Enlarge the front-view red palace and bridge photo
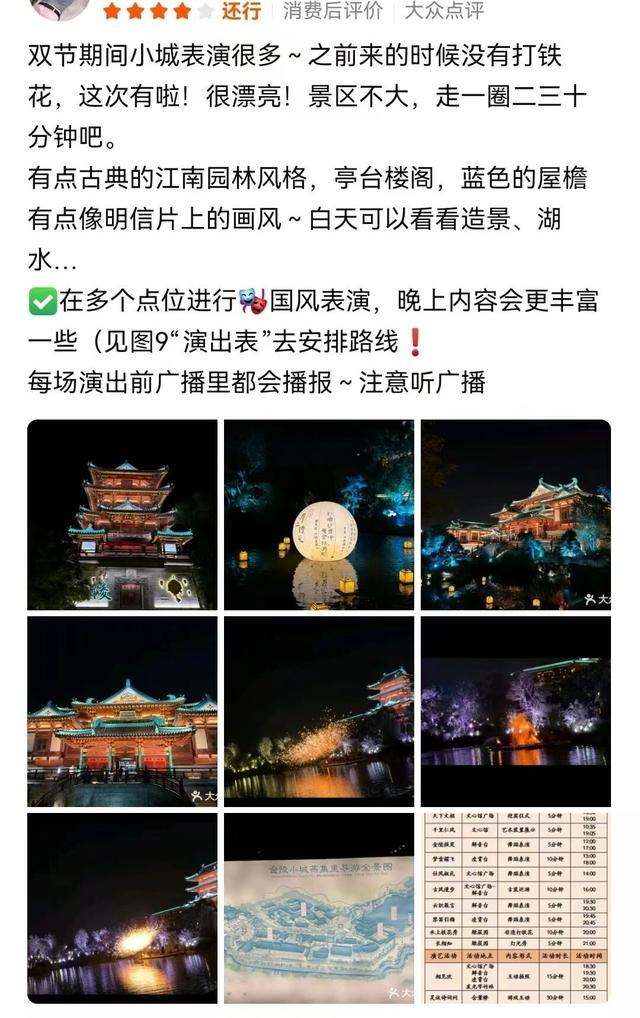 click(122, 711)
